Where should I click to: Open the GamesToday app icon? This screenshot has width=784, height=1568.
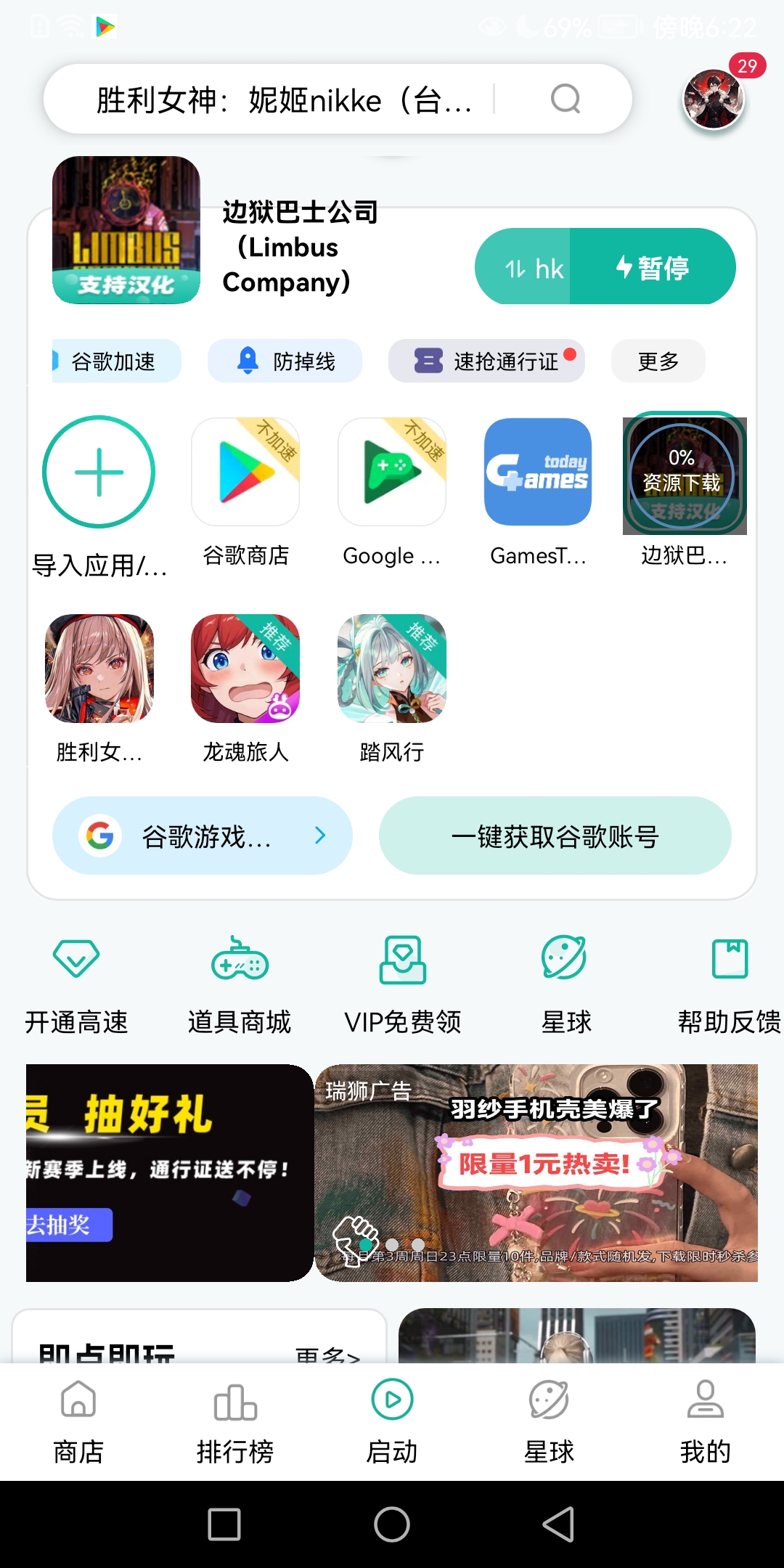point(538,473)
